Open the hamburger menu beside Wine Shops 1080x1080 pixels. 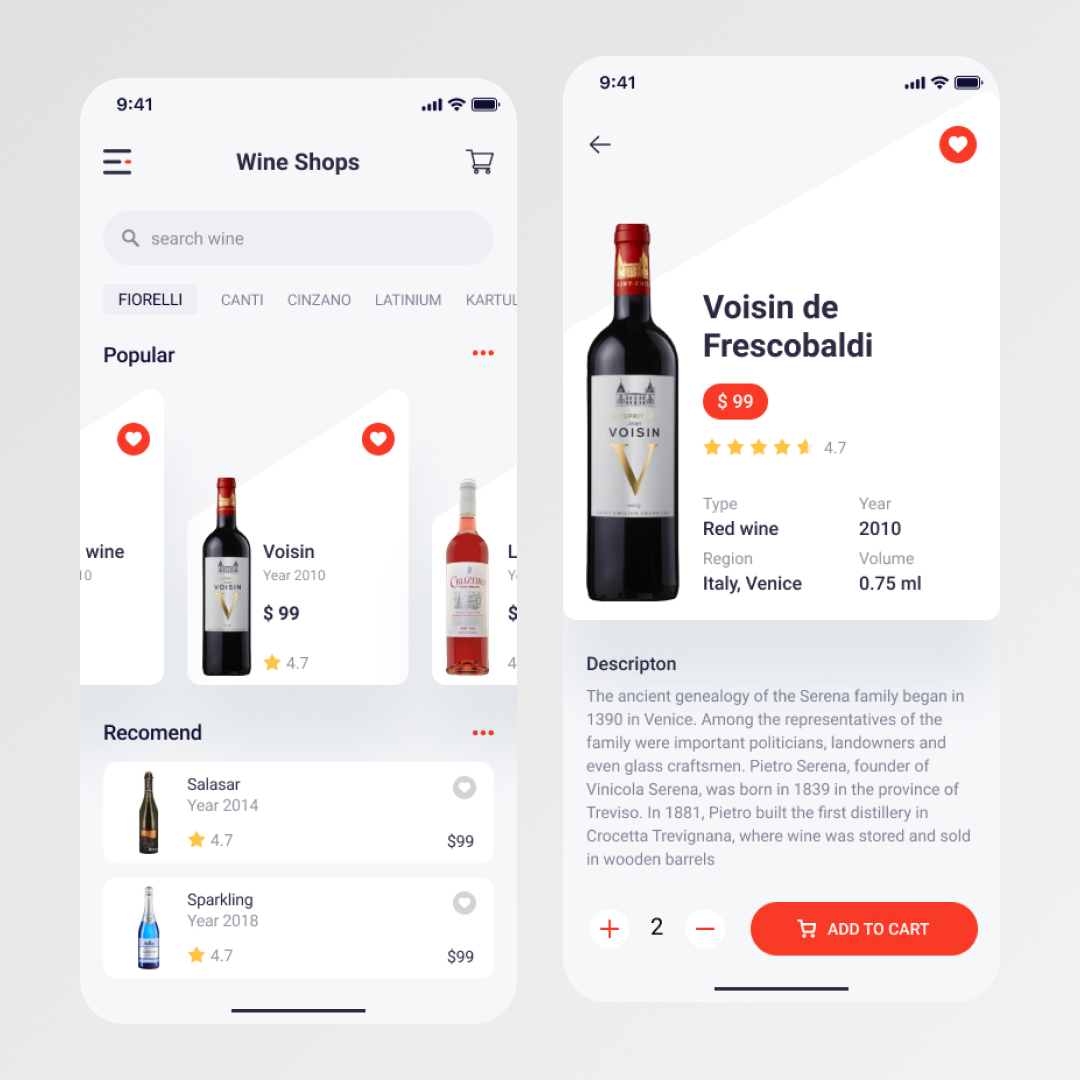click(x=117, y=162)
